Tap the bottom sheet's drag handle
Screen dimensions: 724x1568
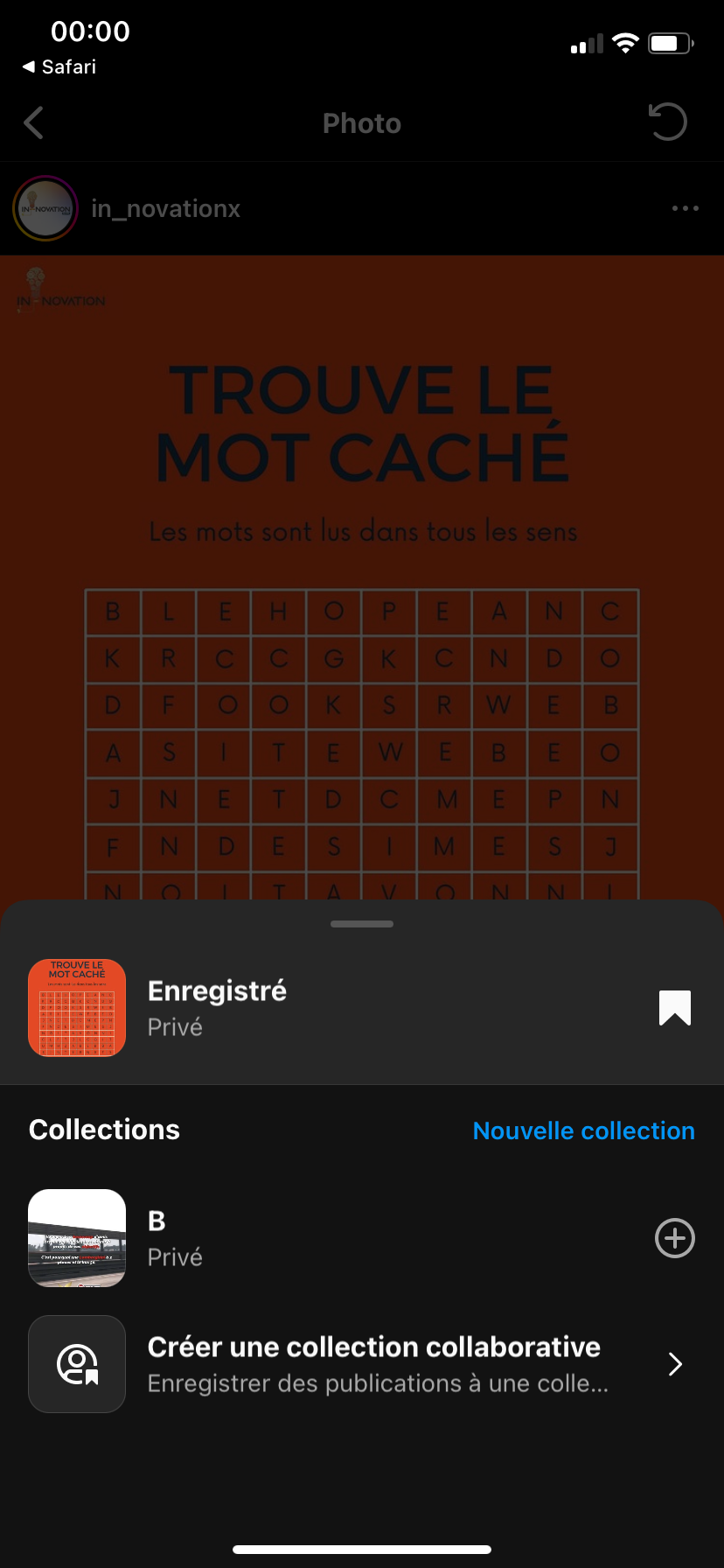click(362, 924)
